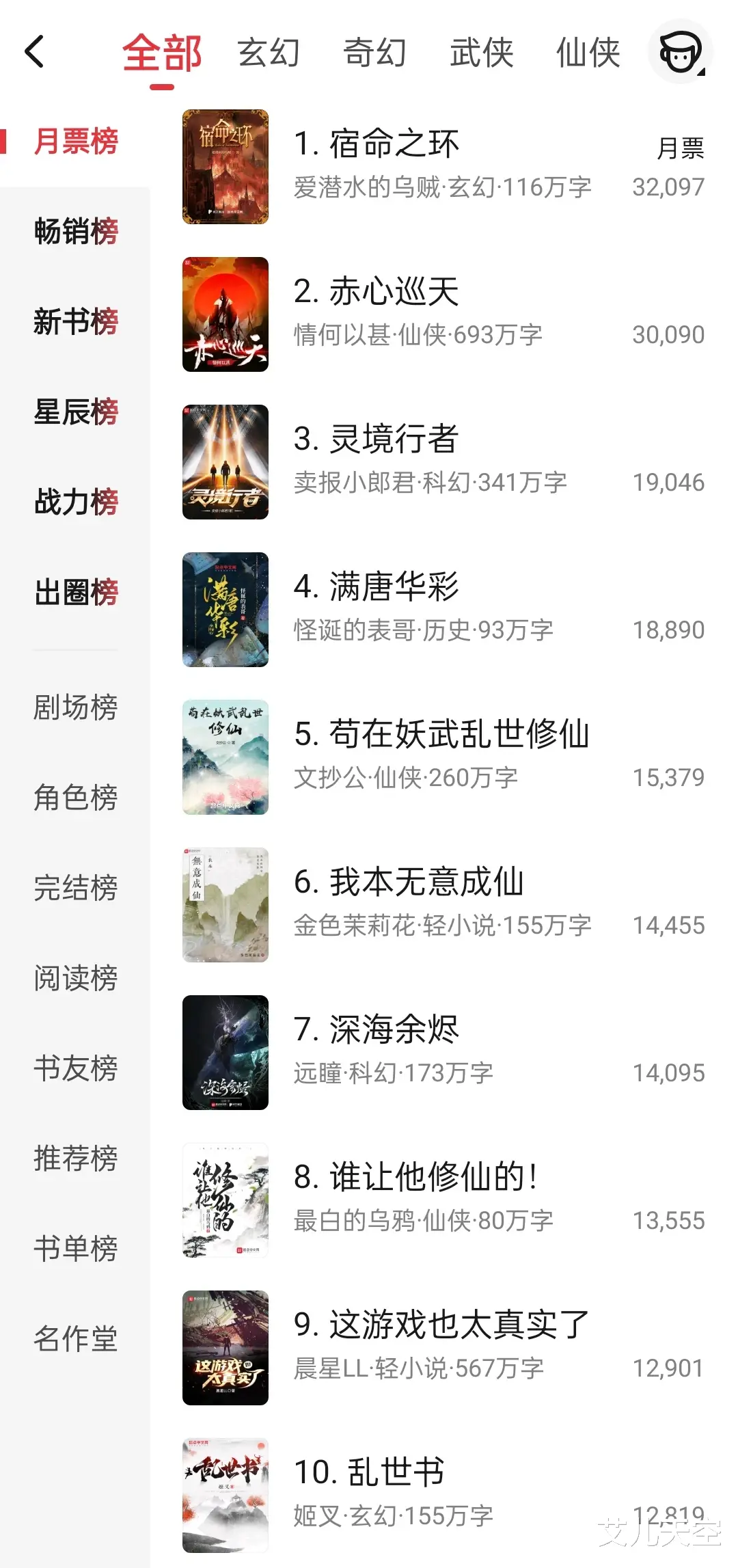Switch to 新书榜 in the sidebar
This screenshot has height=1568, width=738.
76,321
